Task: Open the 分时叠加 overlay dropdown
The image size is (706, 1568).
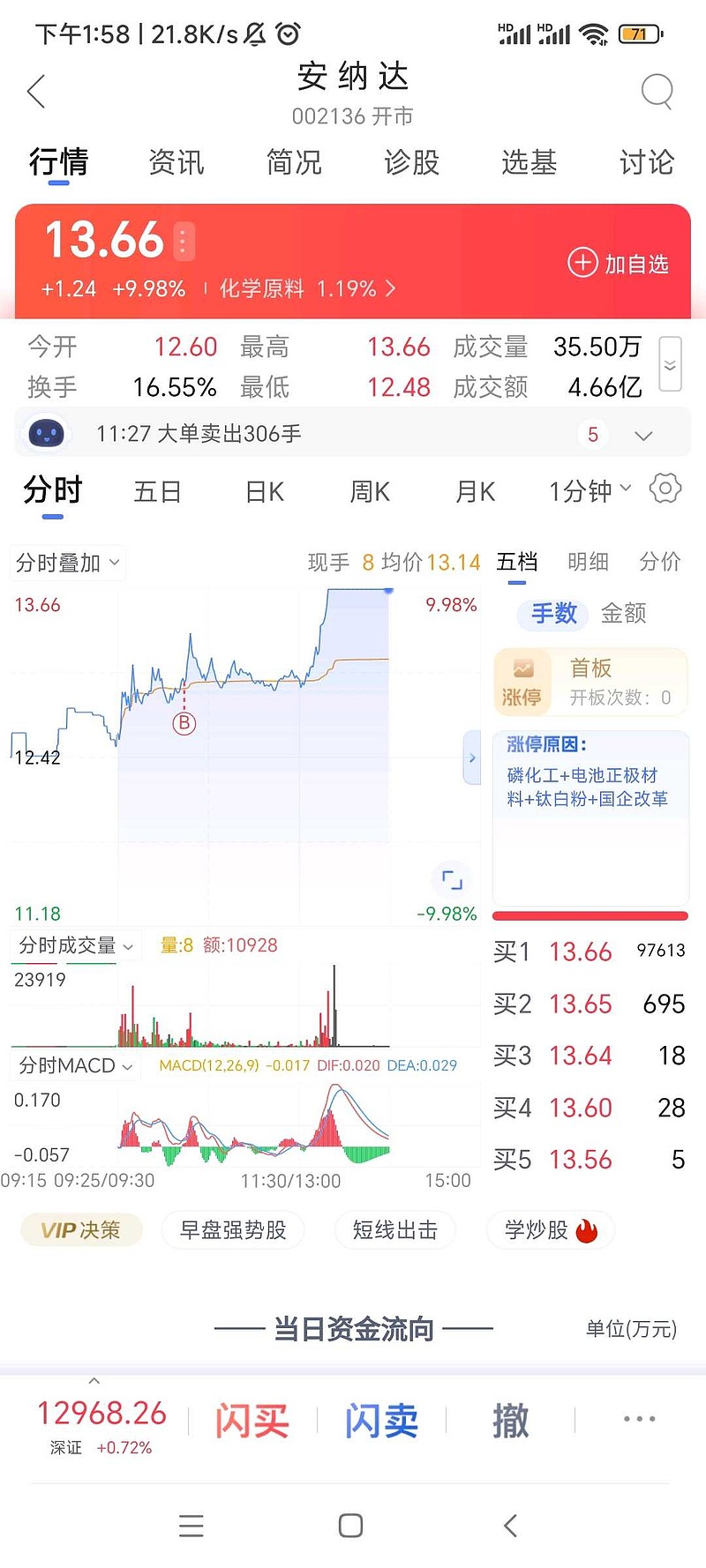Action: click(67, 563)
